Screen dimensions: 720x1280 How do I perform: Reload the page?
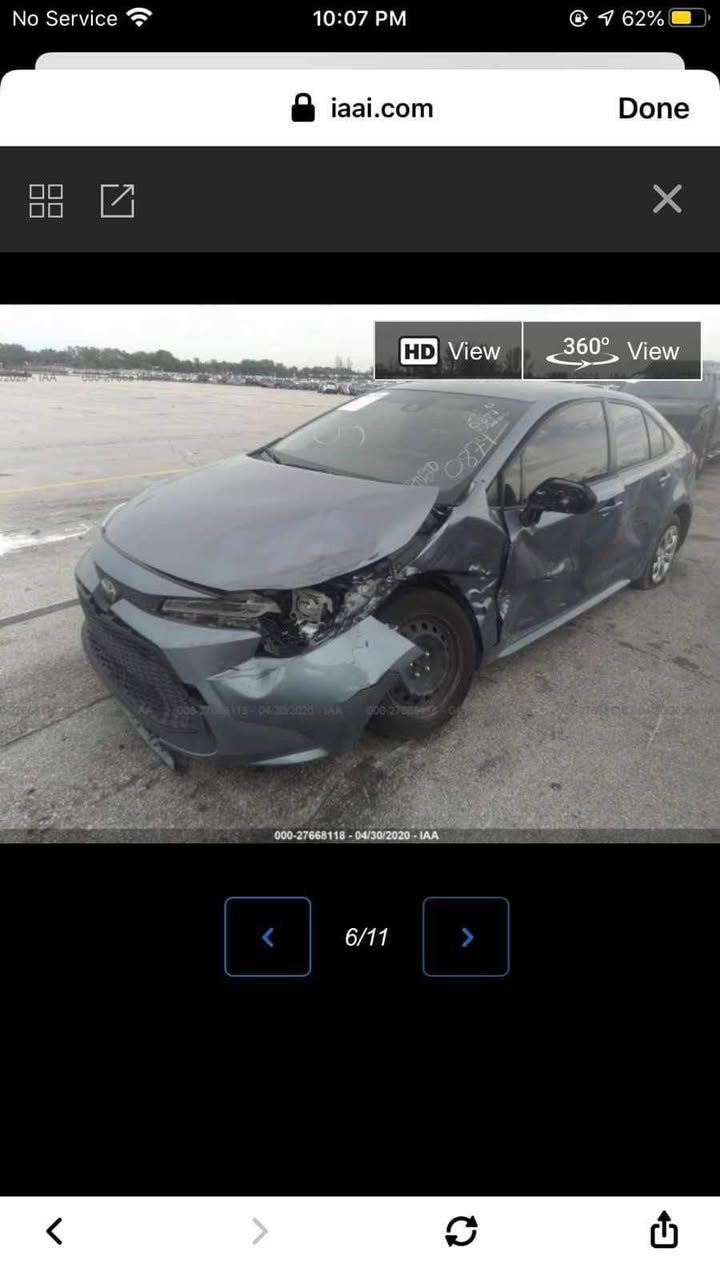coord(461,1231)
